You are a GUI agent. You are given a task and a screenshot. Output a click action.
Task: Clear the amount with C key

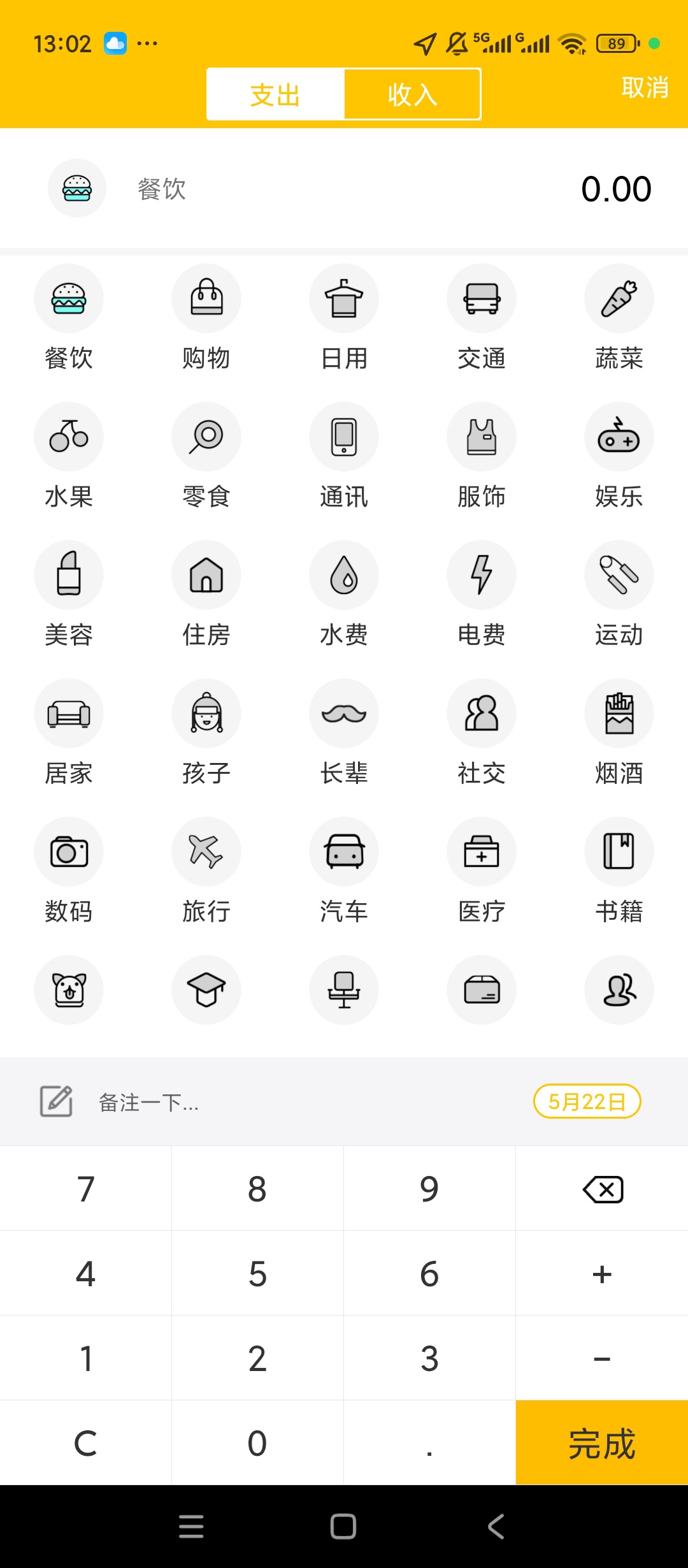coord(85,1443)
